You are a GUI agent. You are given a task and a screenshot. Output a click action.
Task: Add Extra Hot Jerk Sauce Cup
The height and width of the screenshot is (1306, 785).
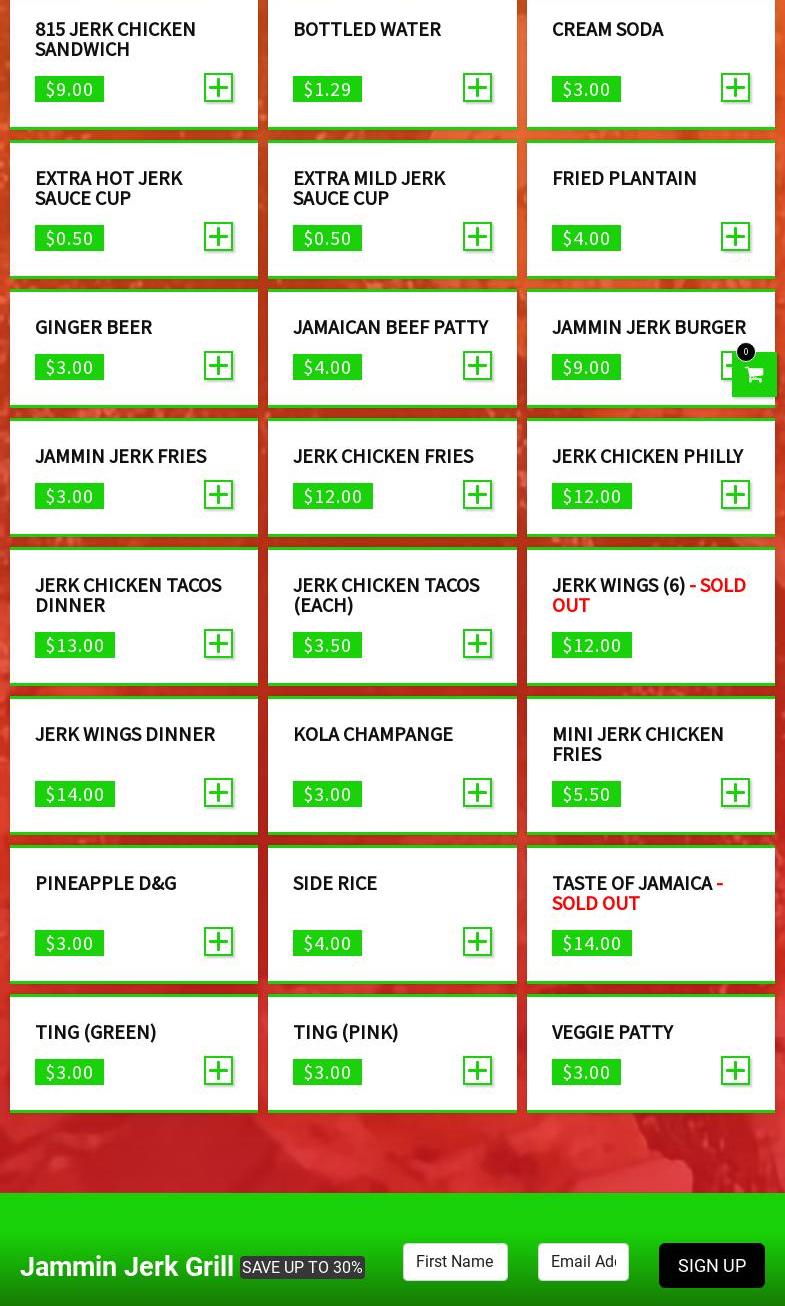(218, 237)
